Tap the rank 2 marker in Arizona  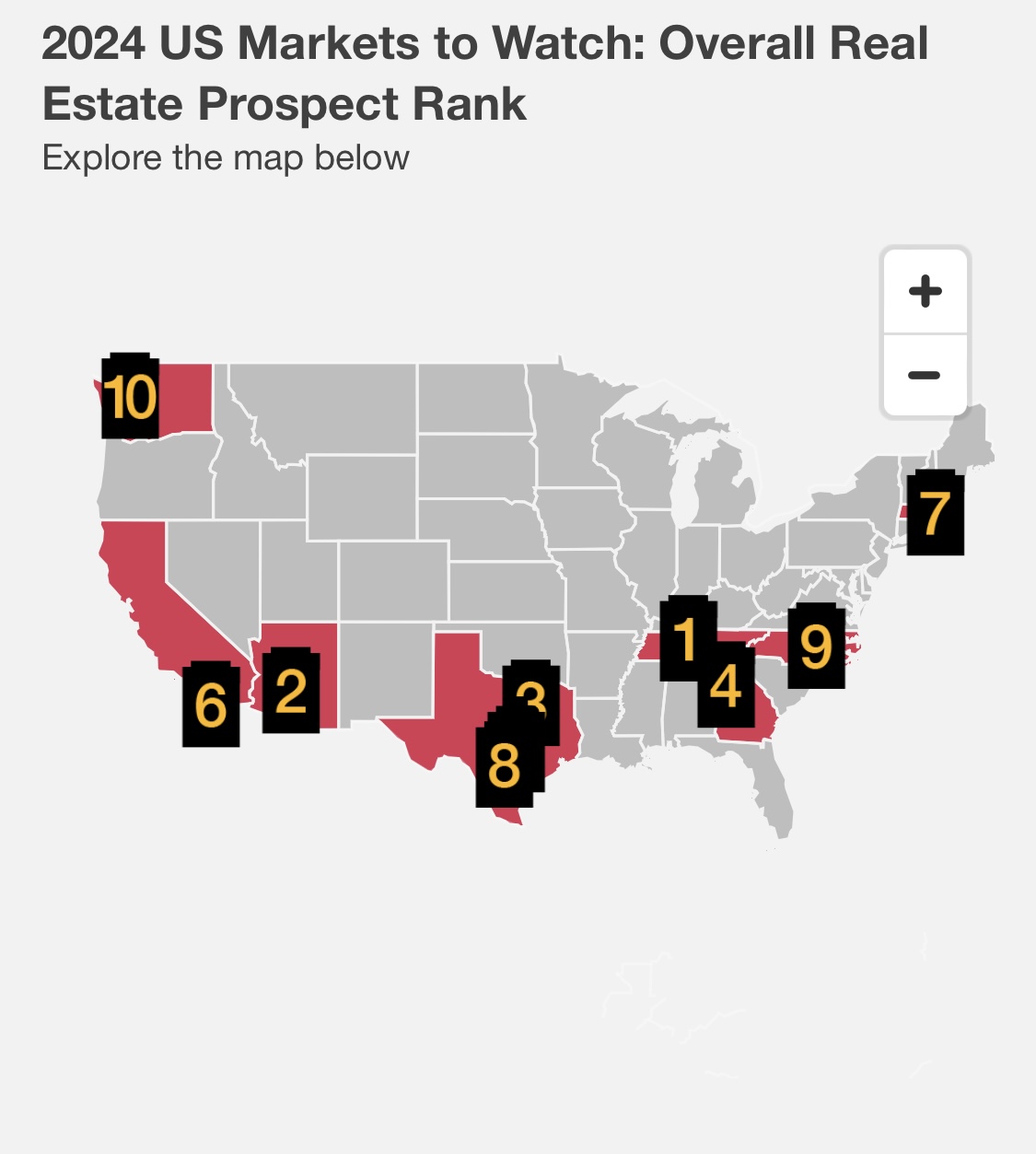point(291,691)
